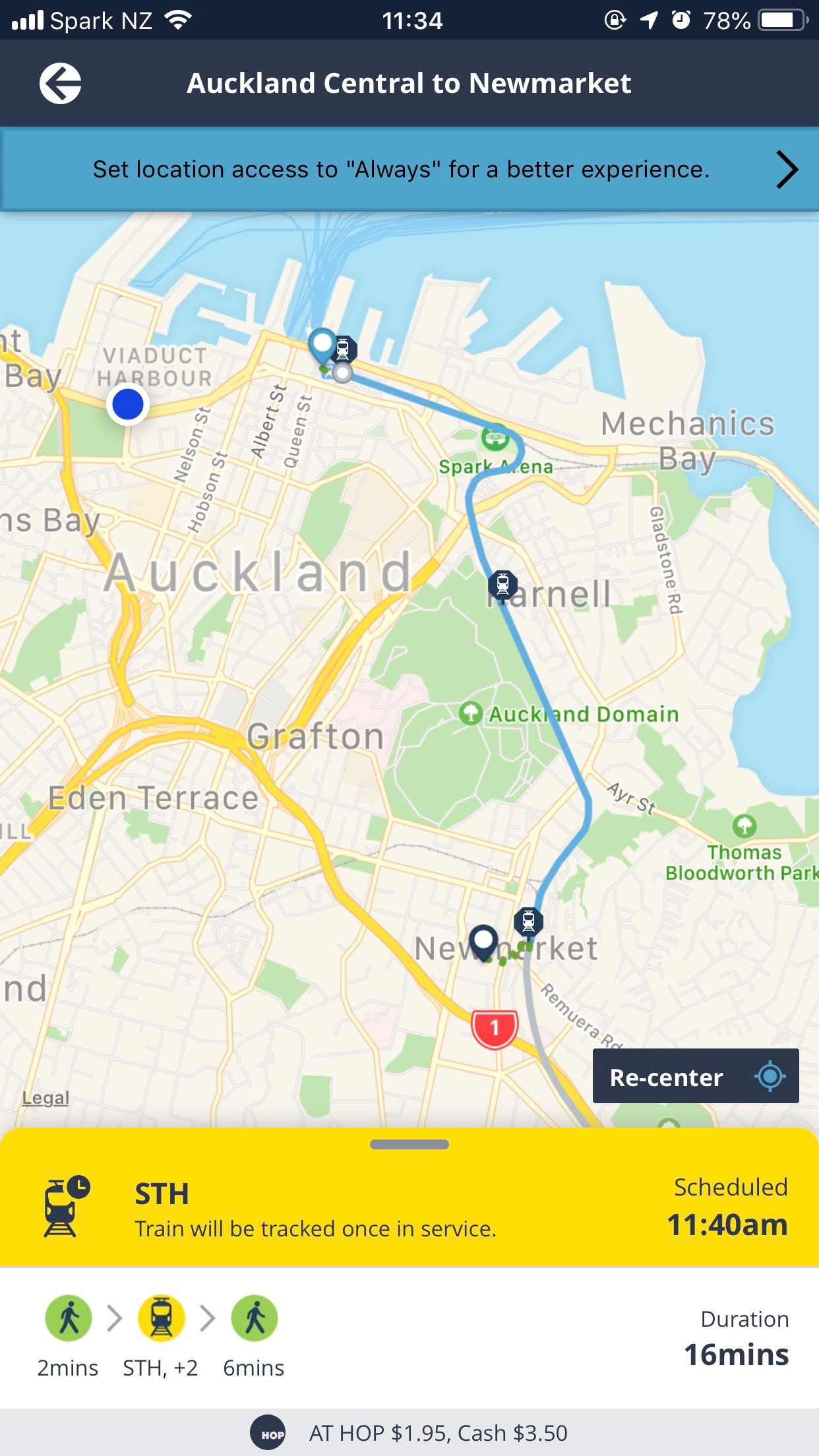Select the Parnell train station marker
This screenshot has height=1456, width=819.
tap(502, 584)
